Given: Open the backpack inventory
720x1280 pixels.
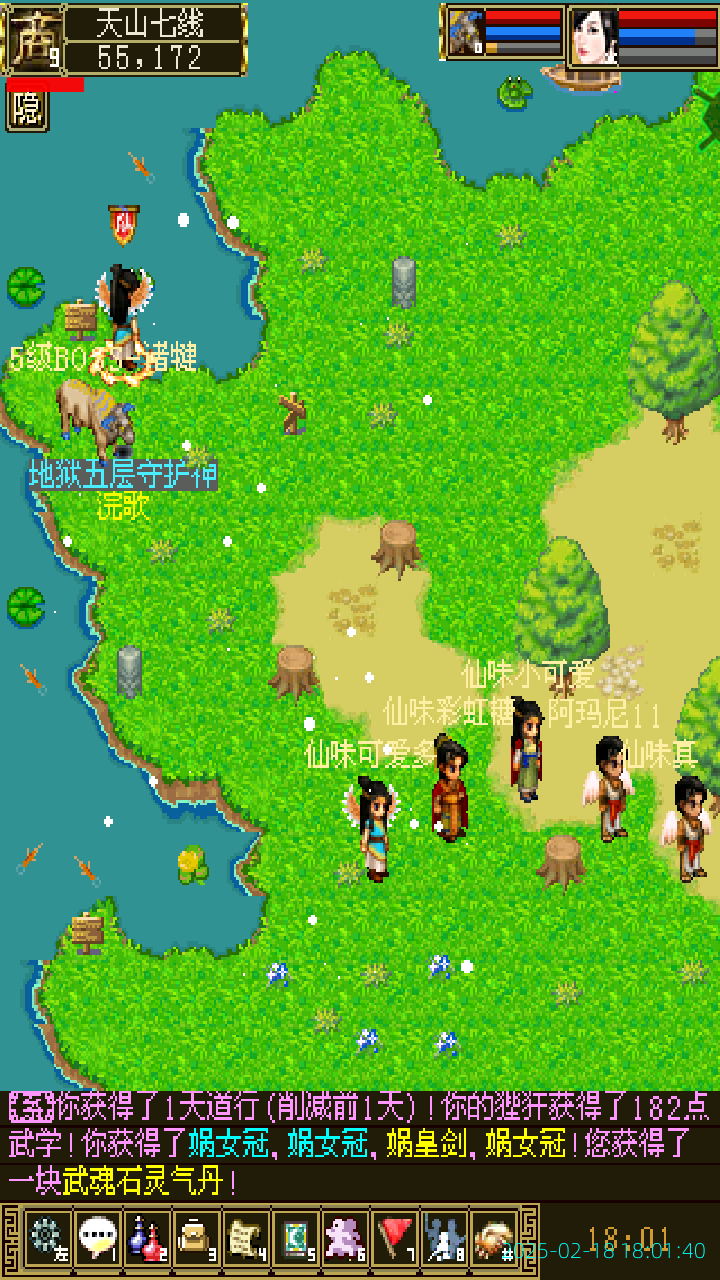Looking at the screenshot, I should 196,1238.
